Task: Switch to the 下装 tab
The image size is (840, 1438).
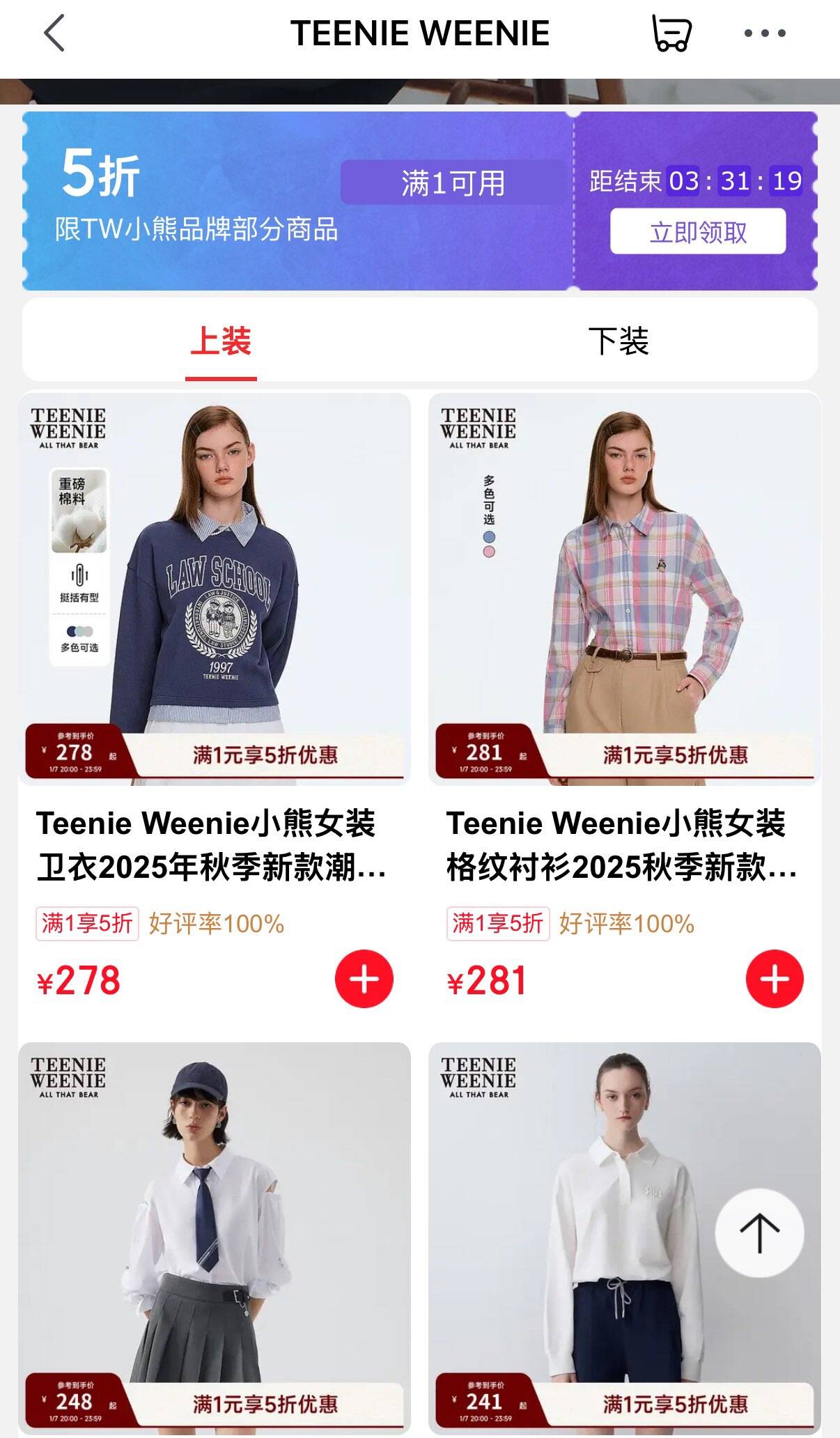Action: (619, 341)
